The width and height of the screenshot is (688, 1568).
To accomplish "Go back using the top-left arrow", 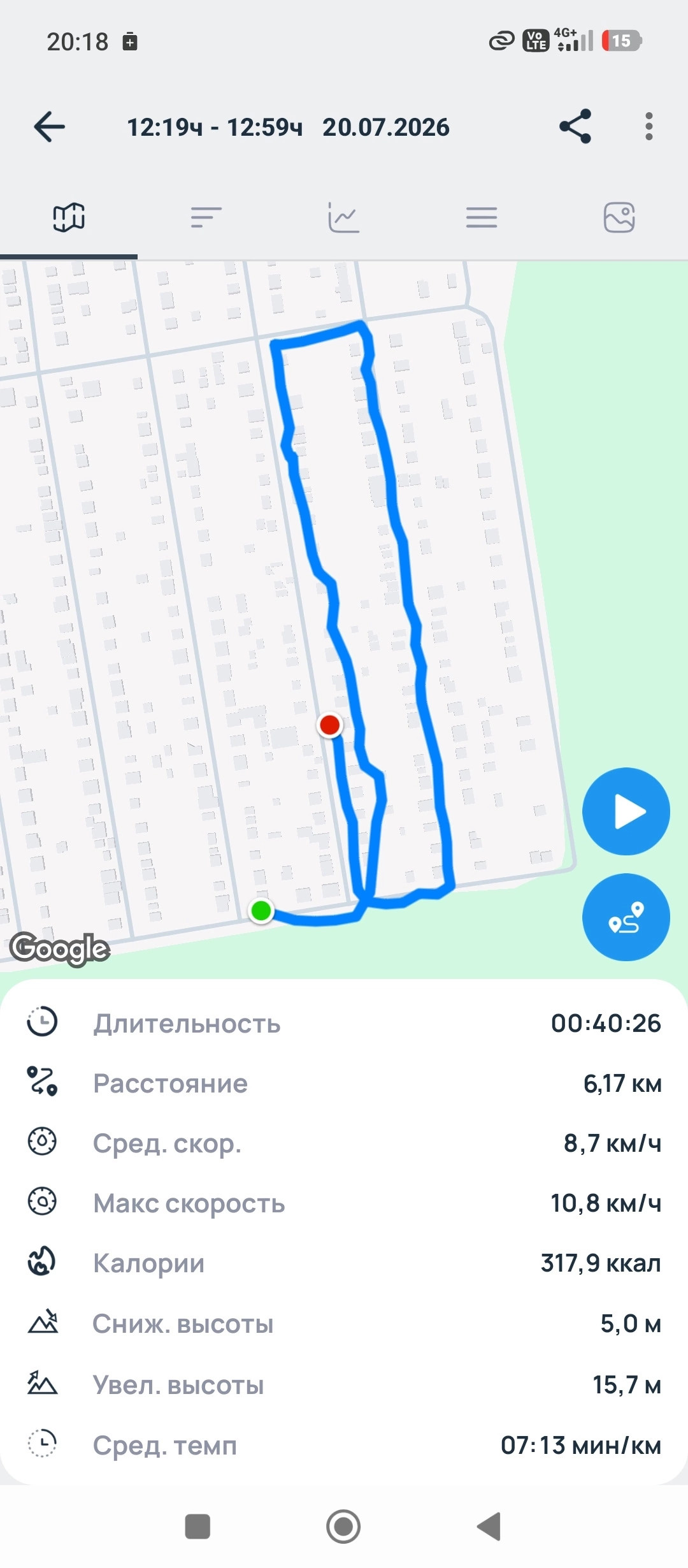I will [50, 126].
